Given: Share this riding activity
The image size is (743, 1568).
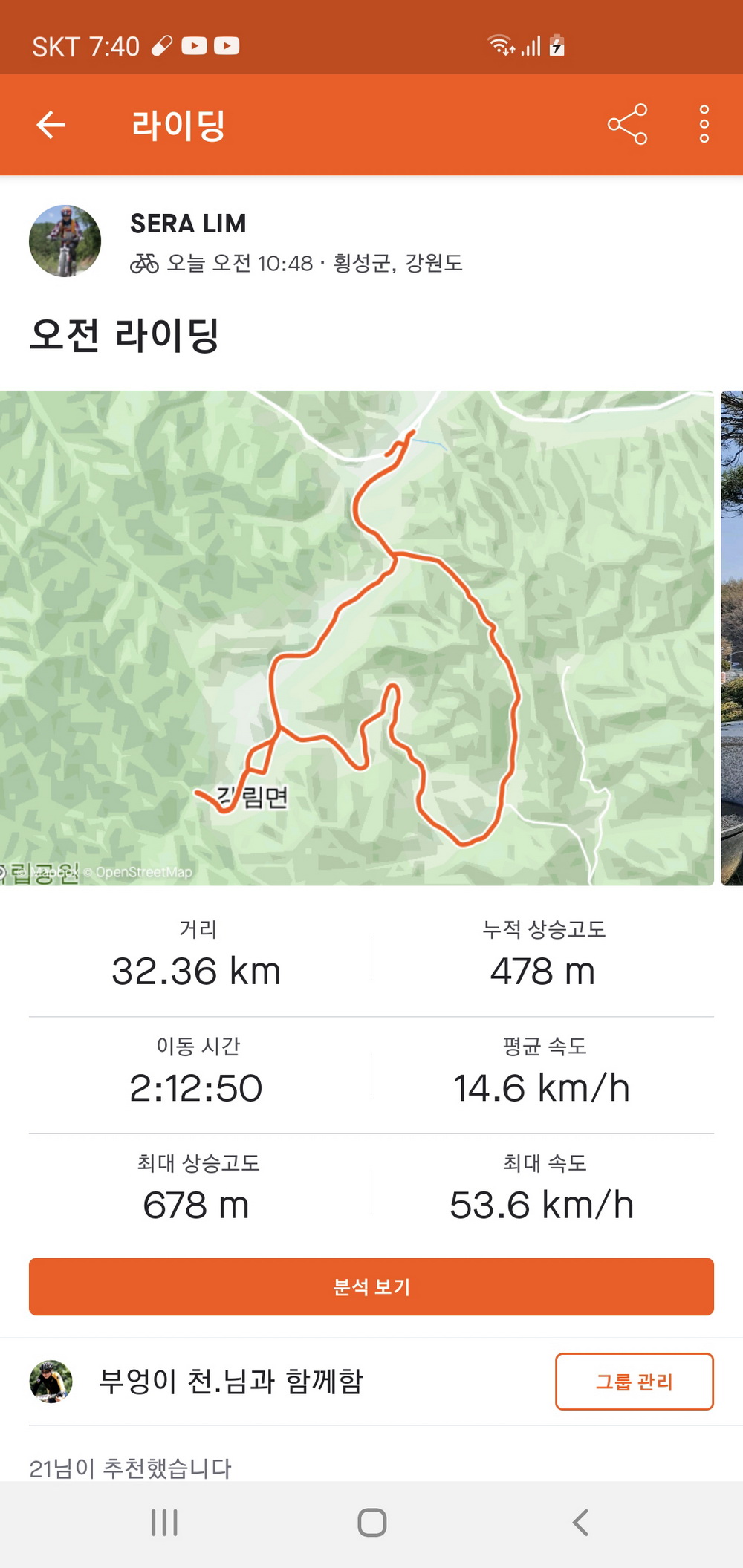Looking at the screenshot, I should tap(627, 124).
